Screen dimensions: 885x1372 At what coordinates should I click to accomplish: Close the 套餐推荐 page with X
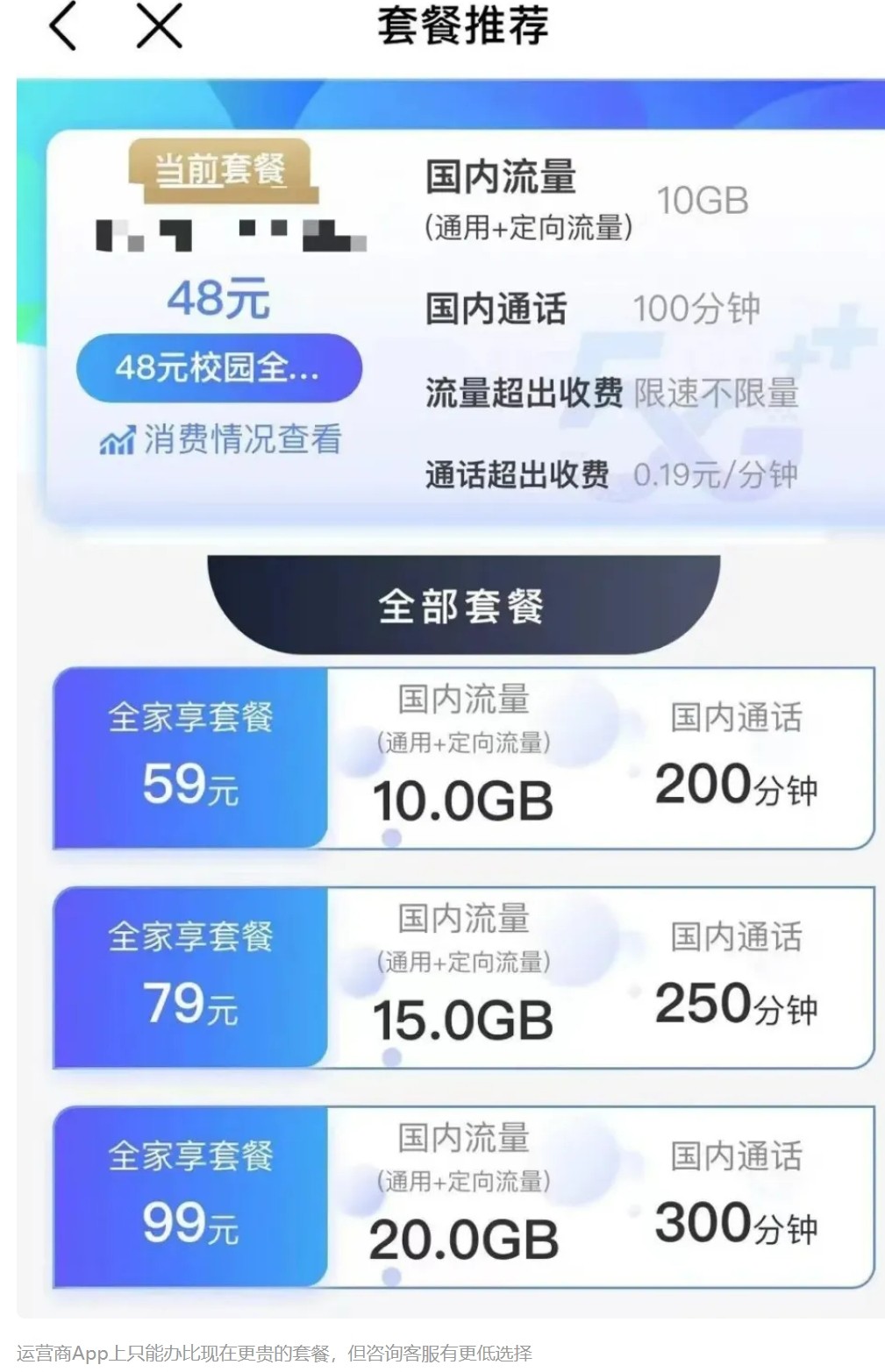160,26
